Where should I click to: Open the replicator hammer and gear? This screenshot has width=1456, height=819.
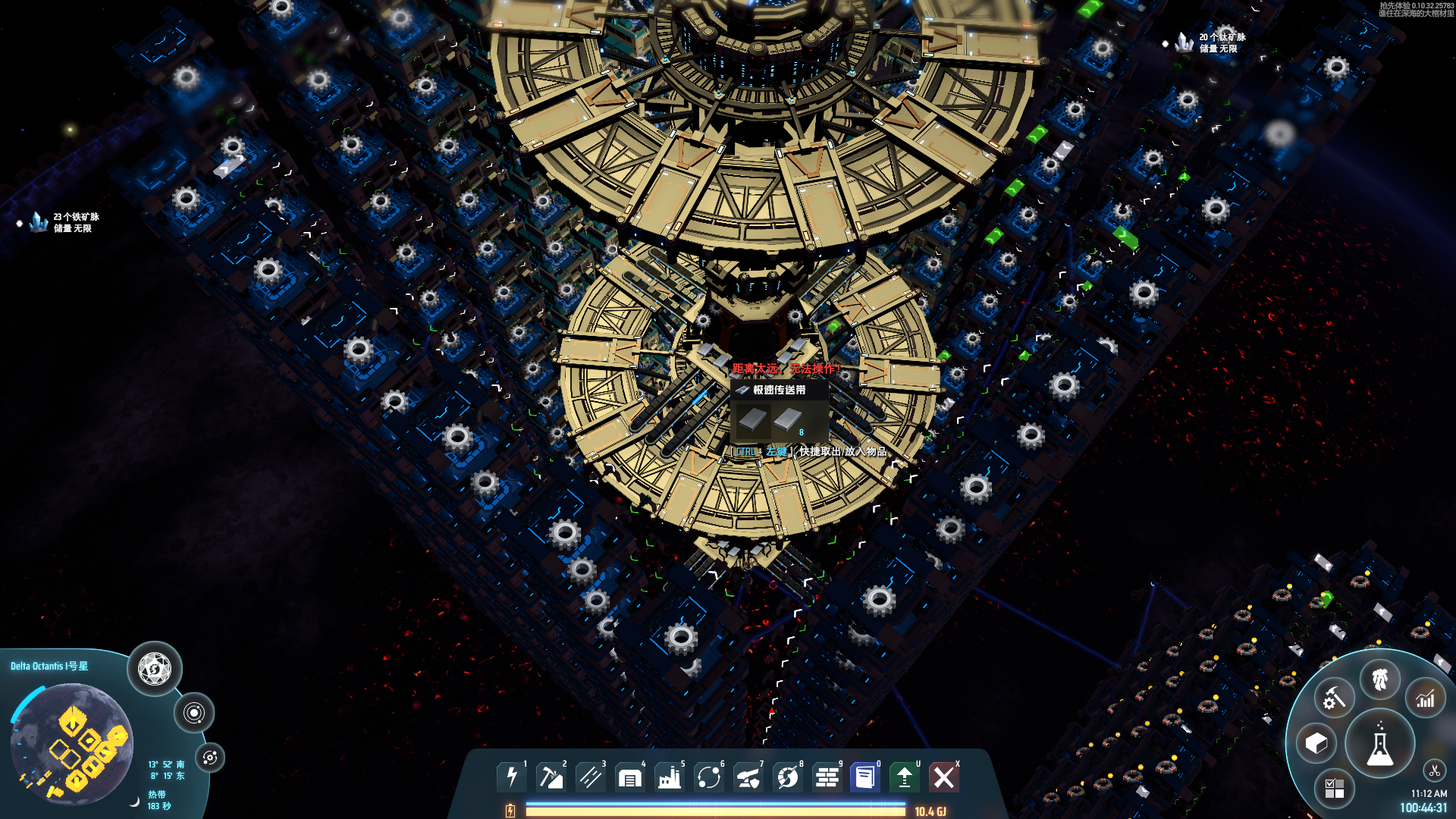pos(1334,698)
